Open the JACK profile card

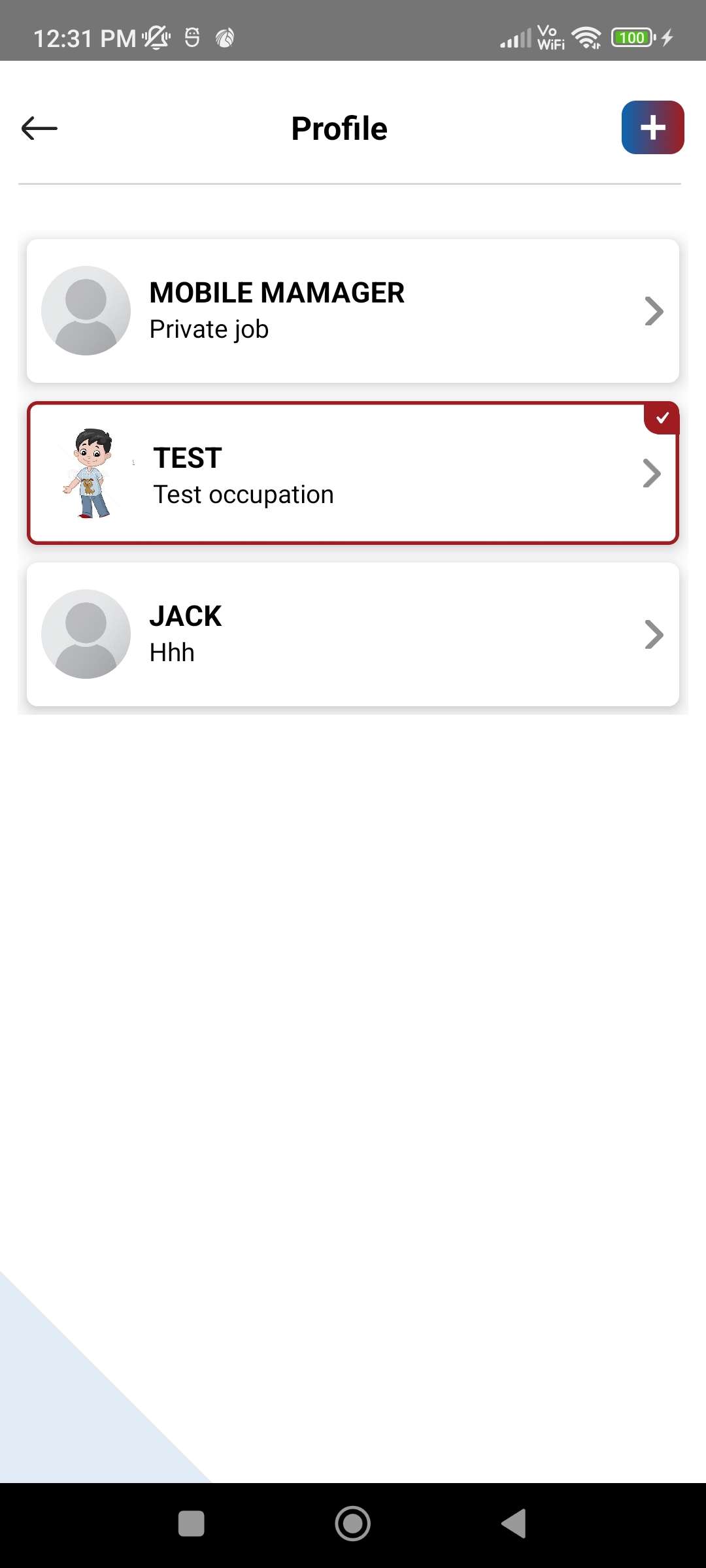coord(353,634)
